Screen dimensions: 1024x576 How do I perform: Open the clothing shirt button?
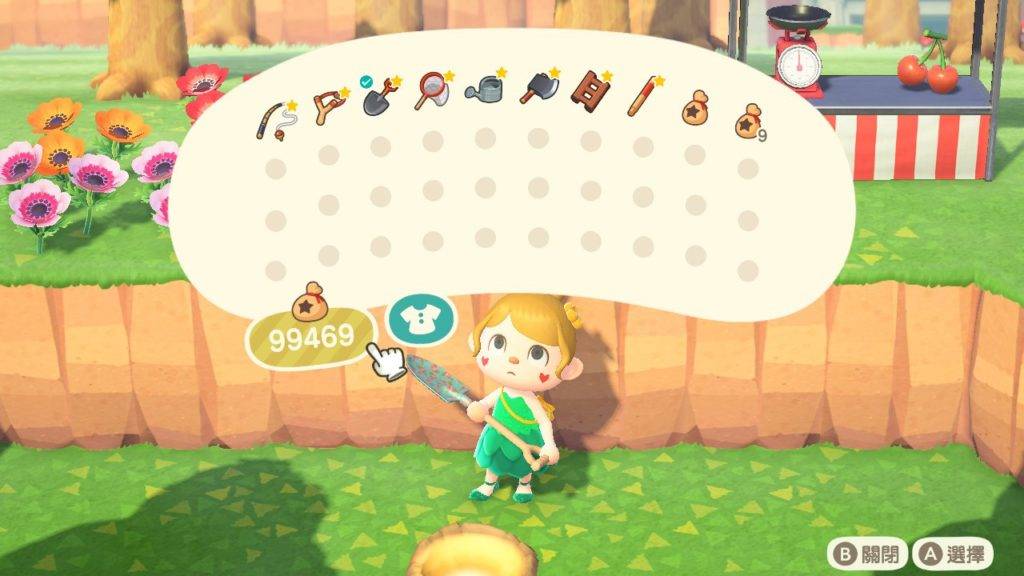421,317
